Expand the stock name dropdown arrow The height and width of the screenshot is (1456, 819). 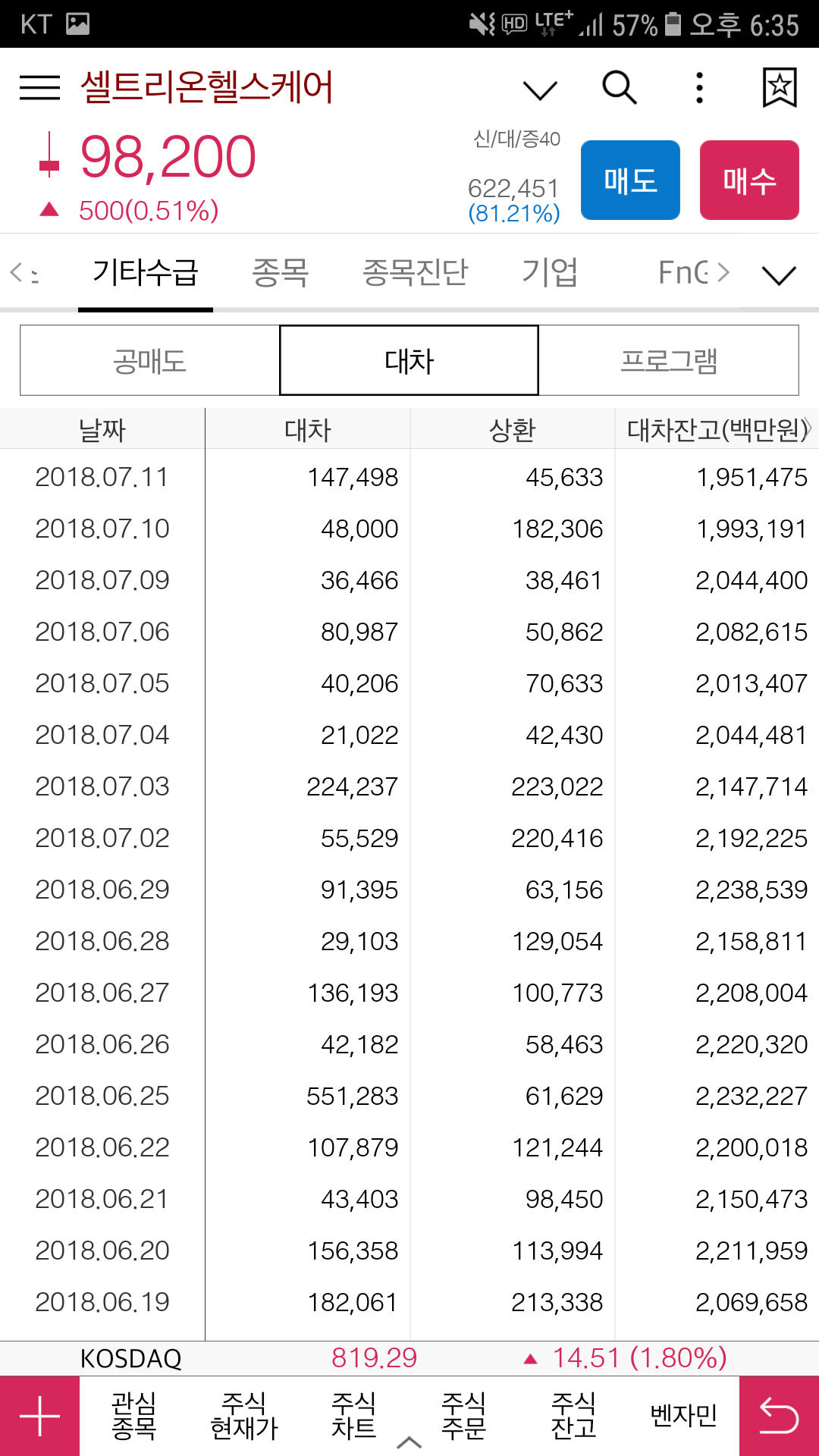(540, 90)
